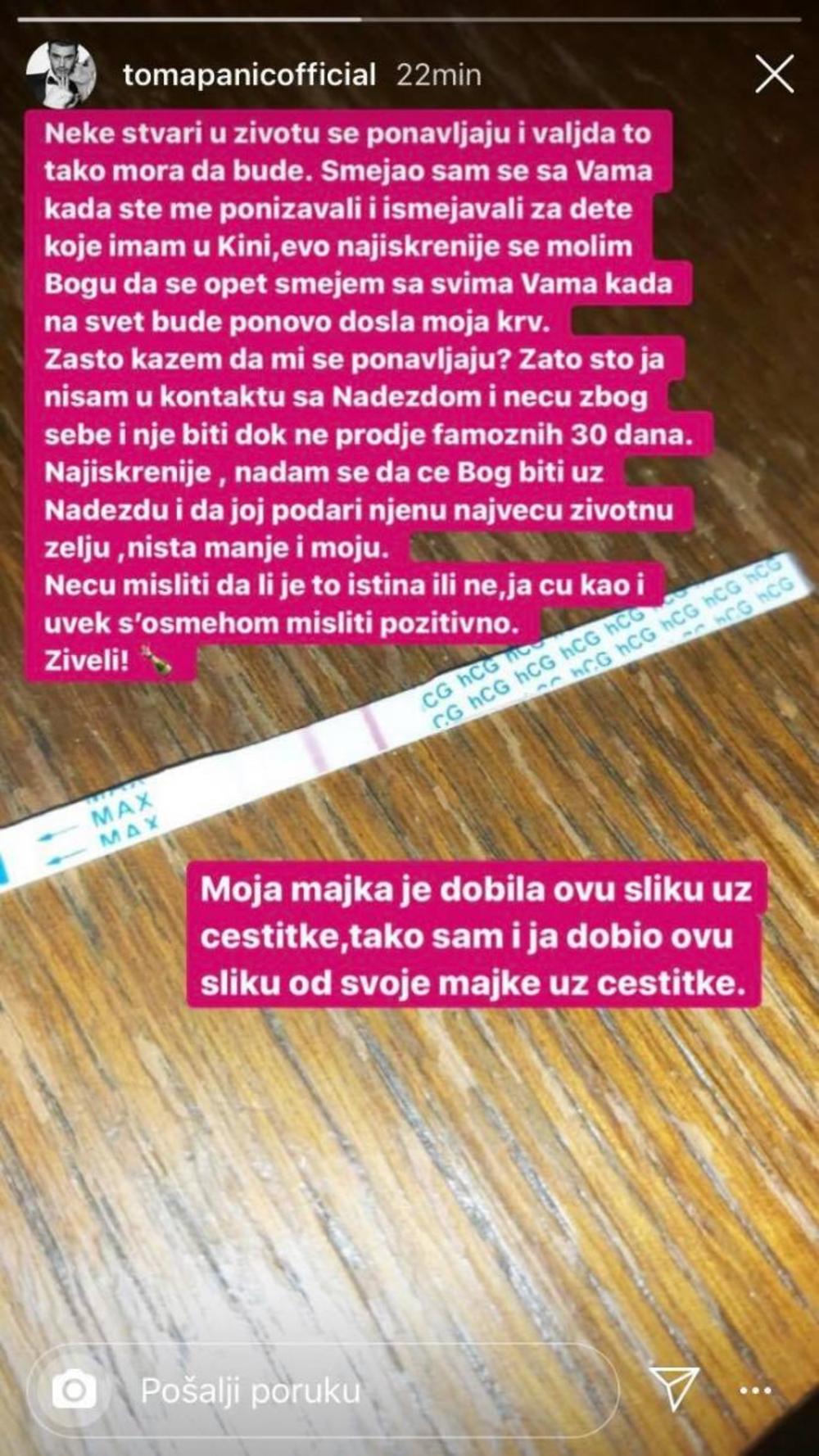Open the camera next to message field
This screenshot has height=1456, width=819.
(x=75, y=1390)
